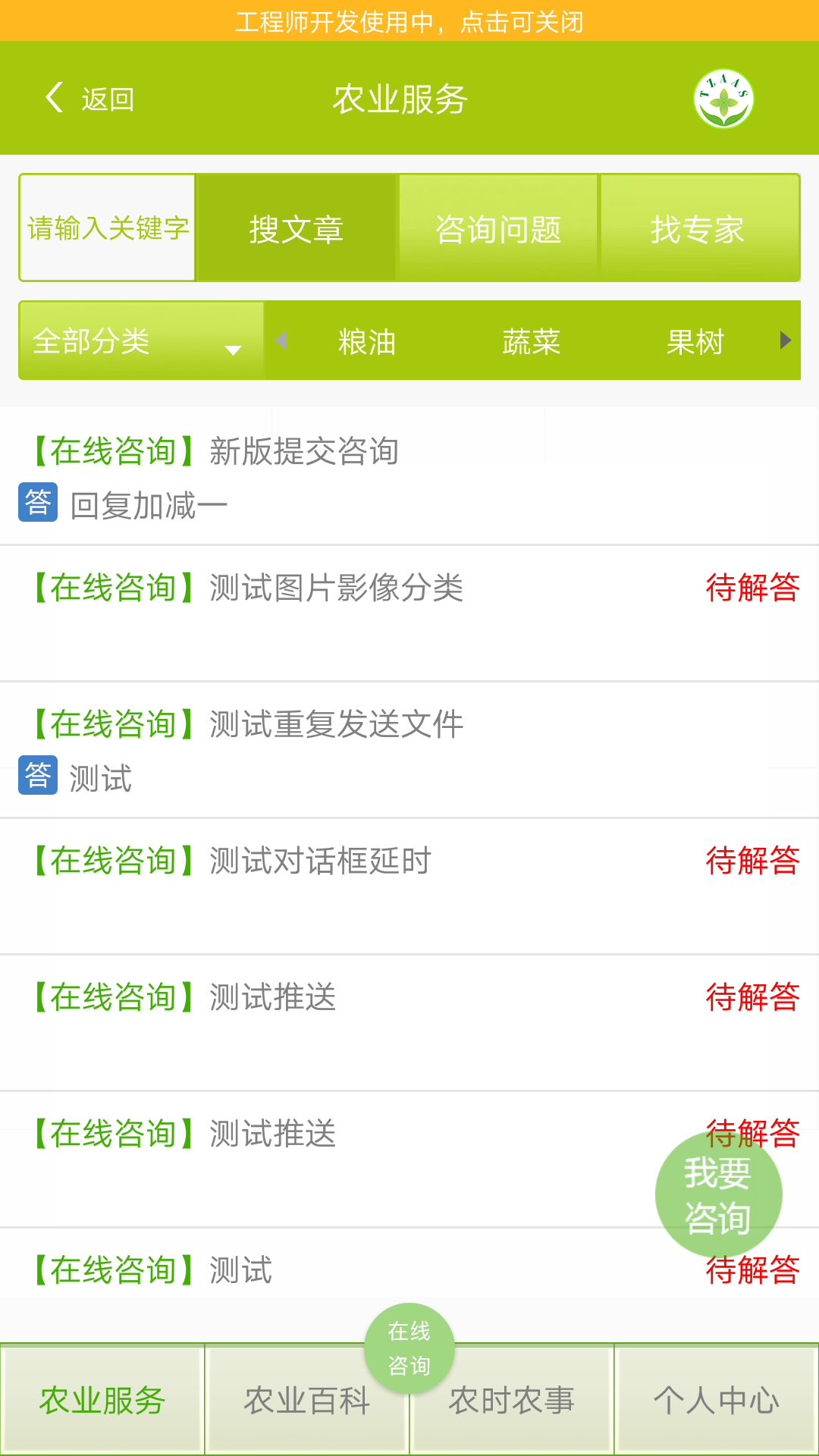
Task: Select the 粮油 category filter
Action: pos(367,342)
